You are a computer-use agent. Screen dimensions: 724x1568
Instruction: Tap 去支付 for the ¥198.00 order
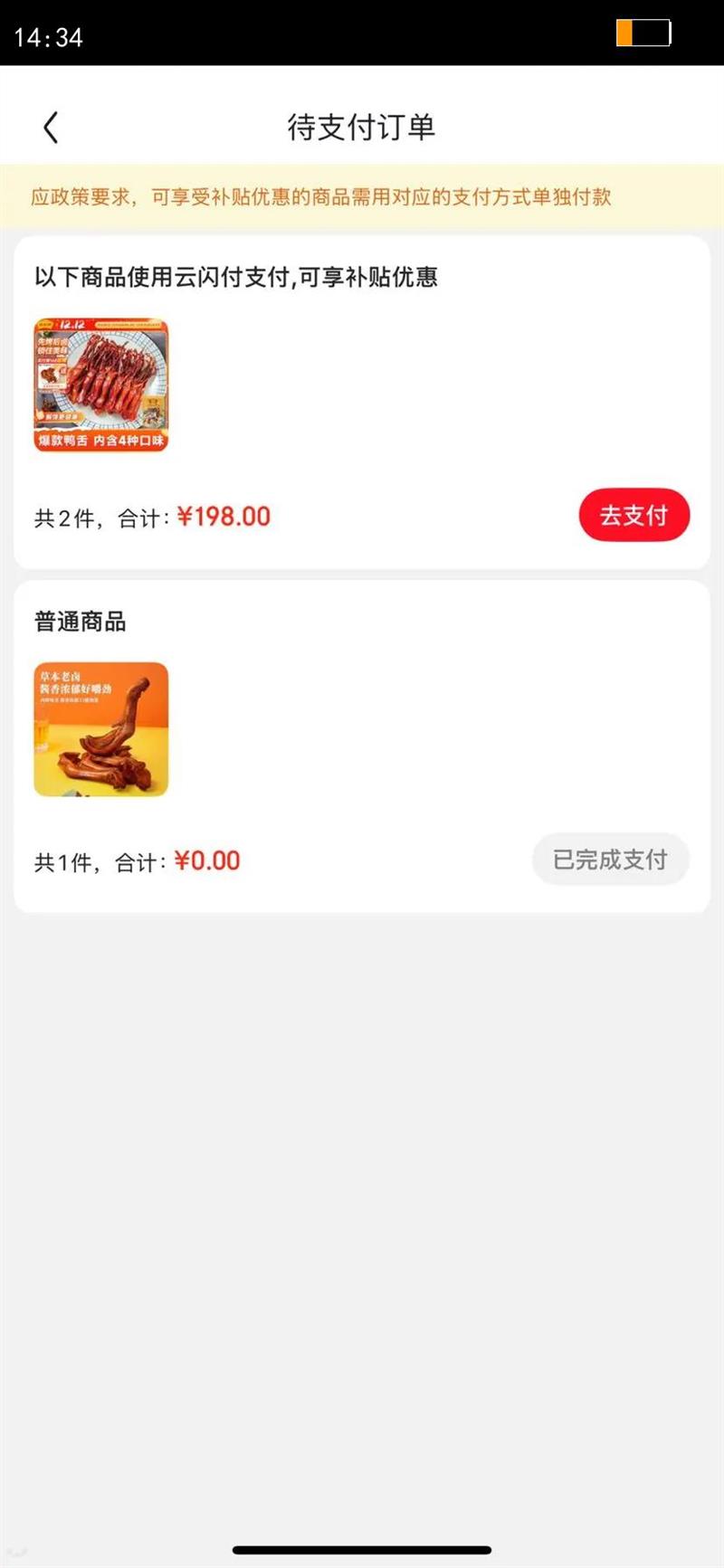coord(633,515)
